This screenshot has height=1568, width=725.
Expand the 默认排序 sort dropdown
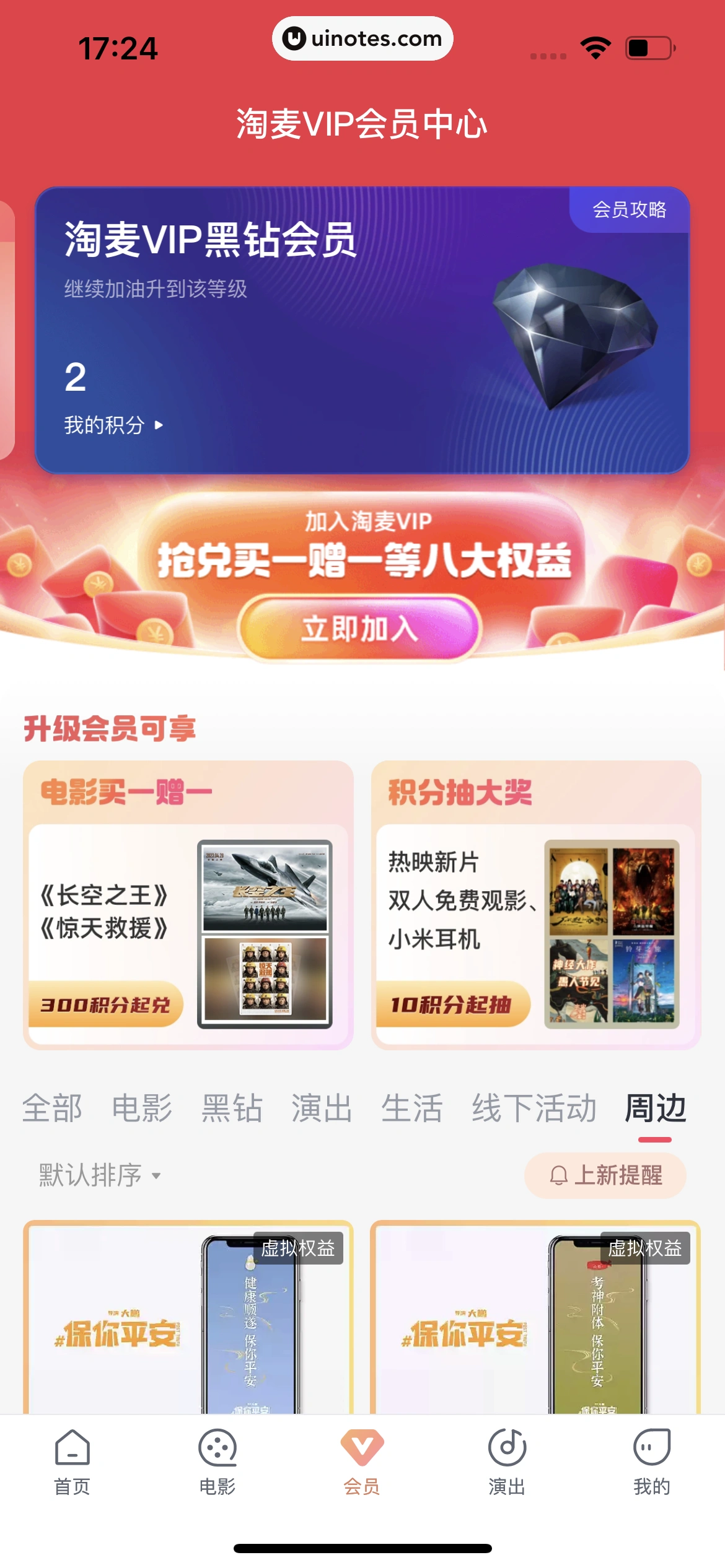tap(100, 1175)
